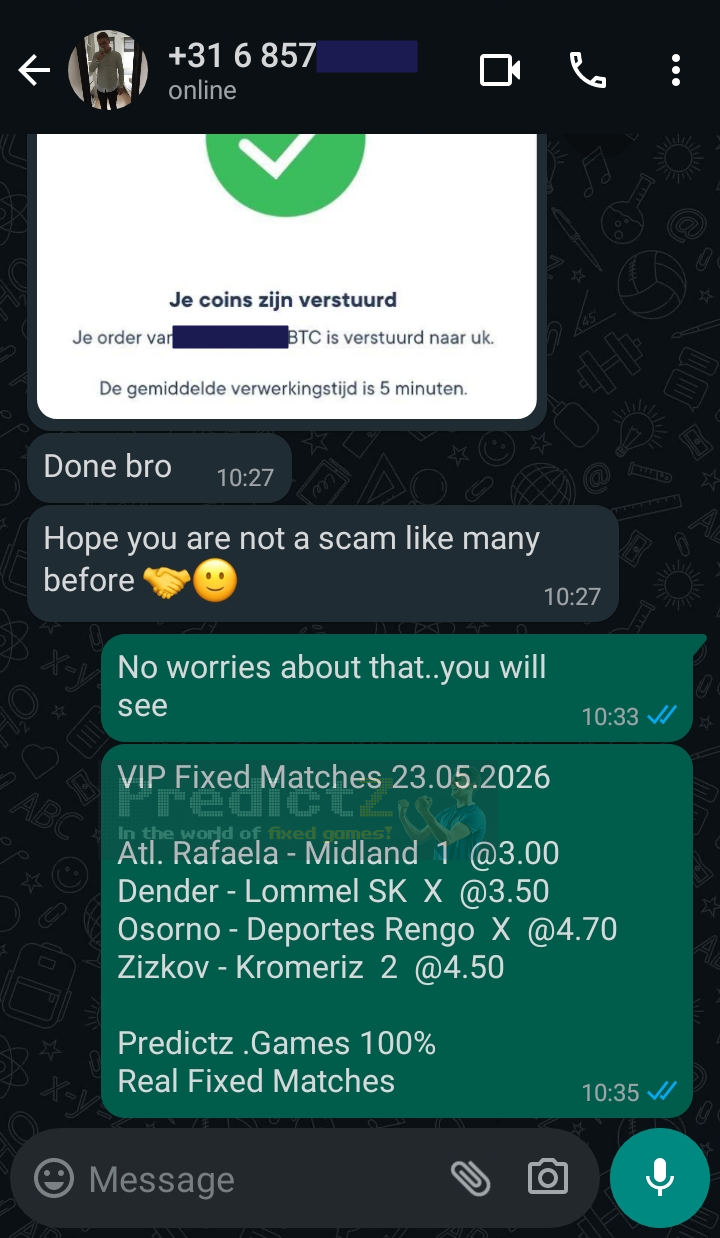Record a voice message with the microphone
Image resolution: width=720 pixels, height=1238 pixels.
(659, 1177)
